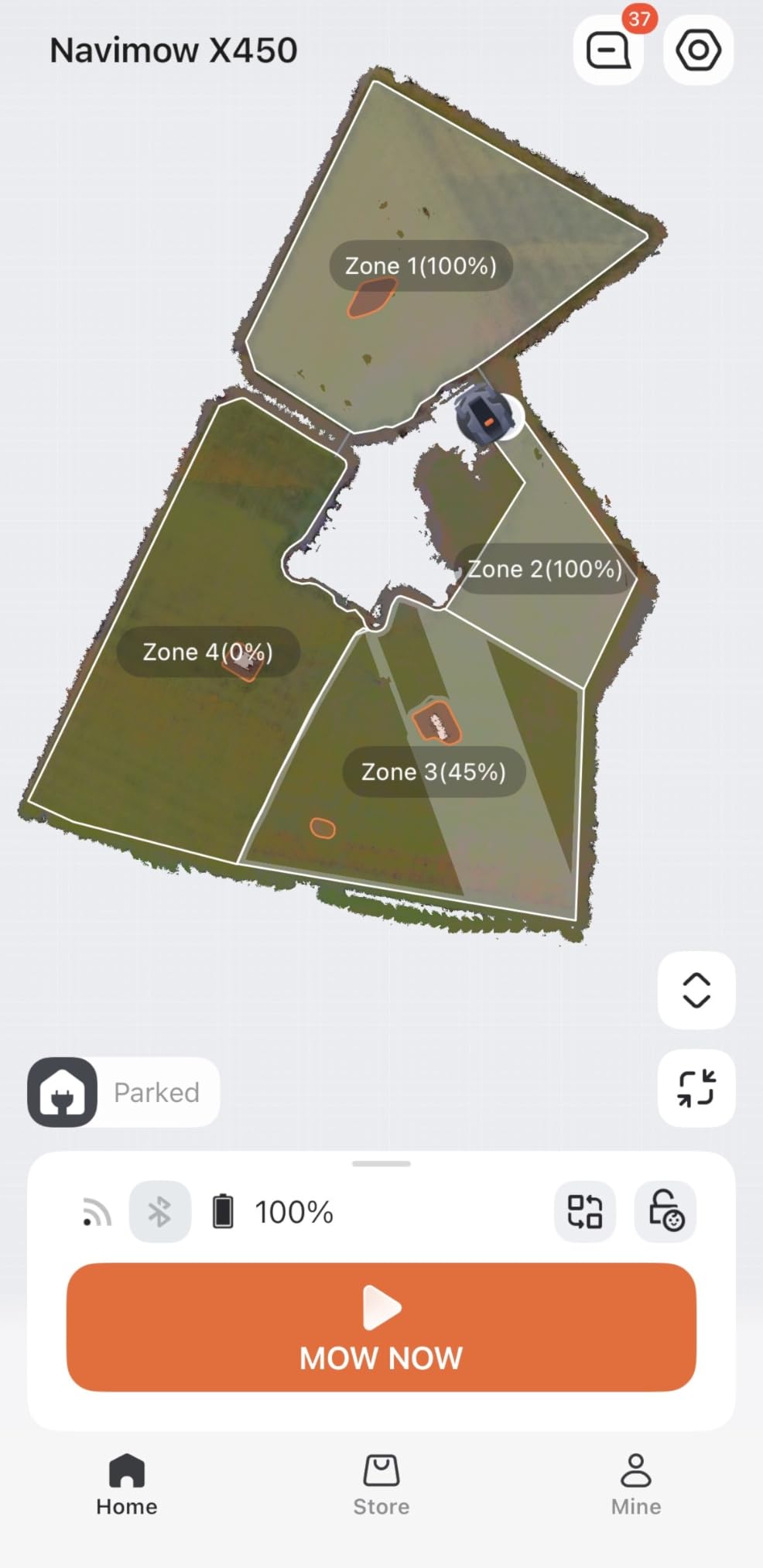The image size is (763, 1568).
Task: Tap the anti-theft lock icon
Action: point(664,1210)
